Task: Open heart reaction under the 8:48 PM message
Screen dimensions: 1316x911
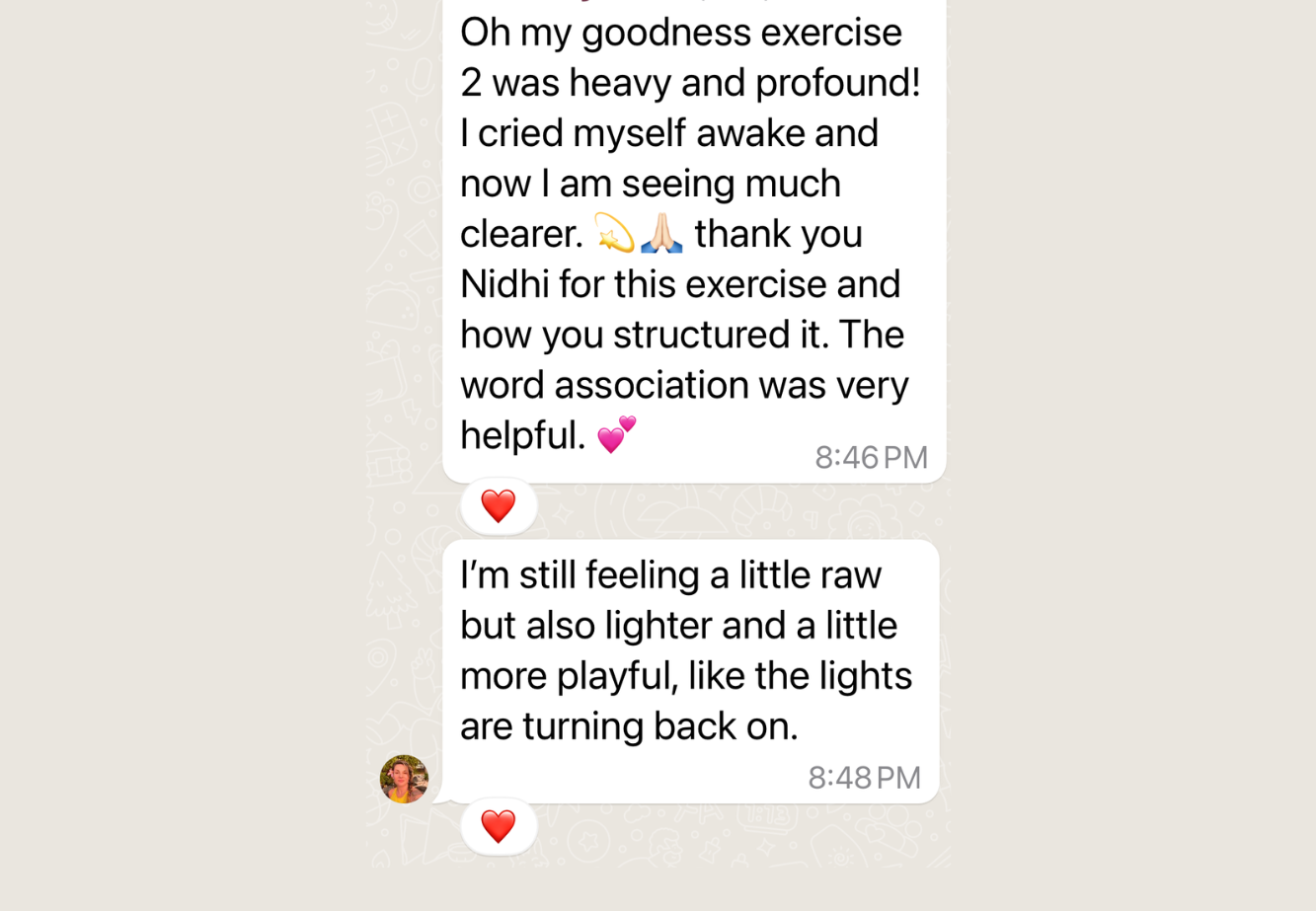Action: tap(499, 826)
